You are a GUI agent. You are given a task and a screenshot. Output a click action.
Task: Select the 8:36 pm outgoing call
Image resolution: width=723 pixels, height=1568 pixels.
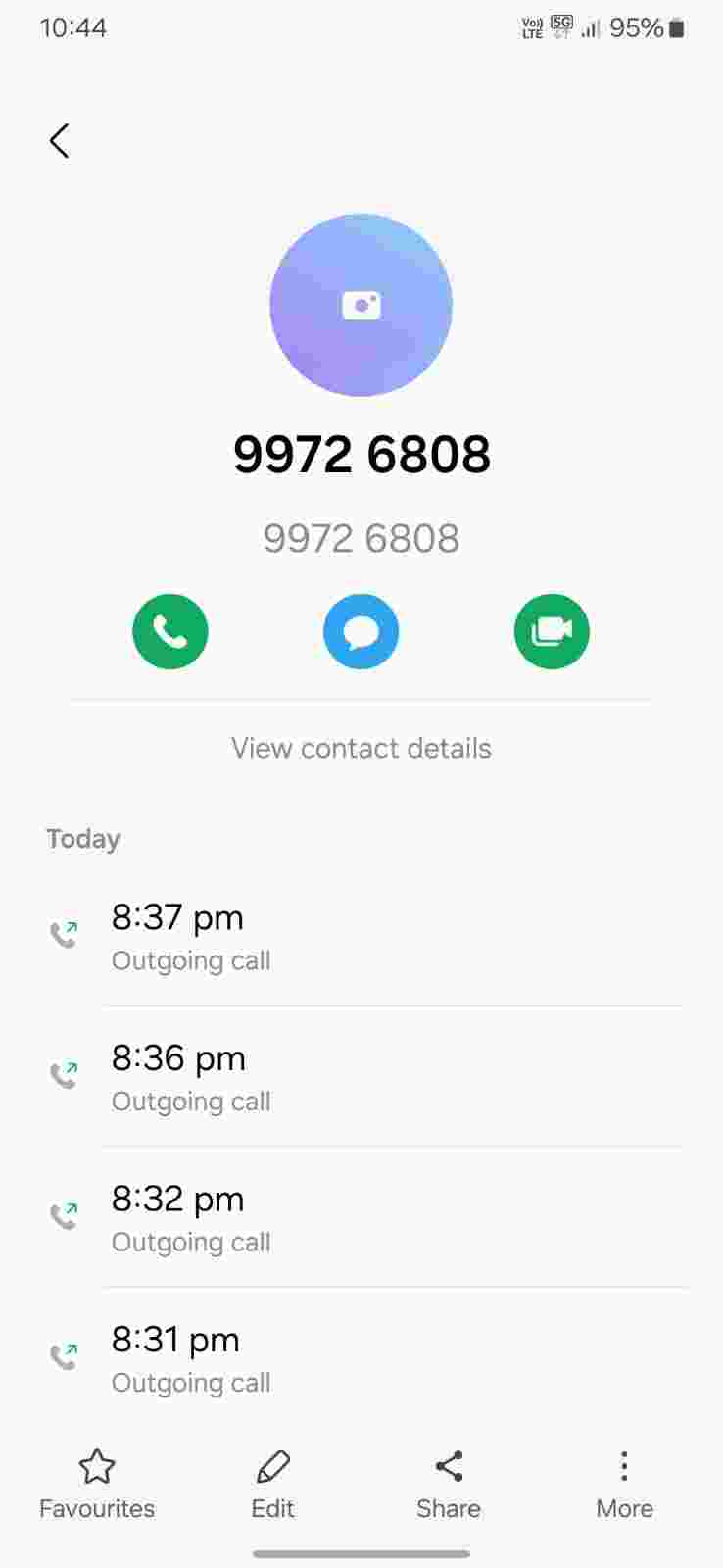pos(361,1076)
